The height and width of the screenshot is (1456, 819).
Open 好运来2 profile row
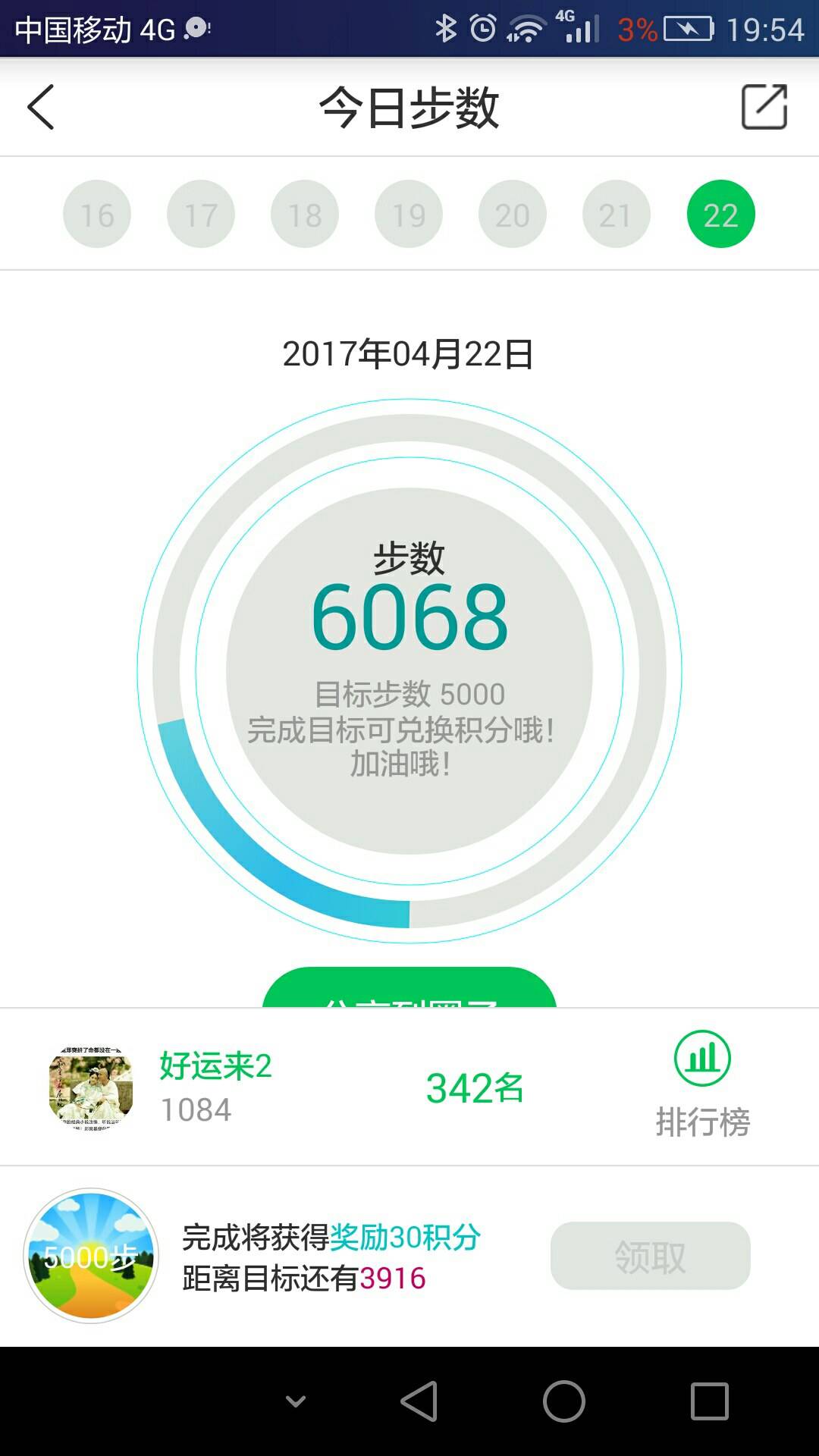215,1087
